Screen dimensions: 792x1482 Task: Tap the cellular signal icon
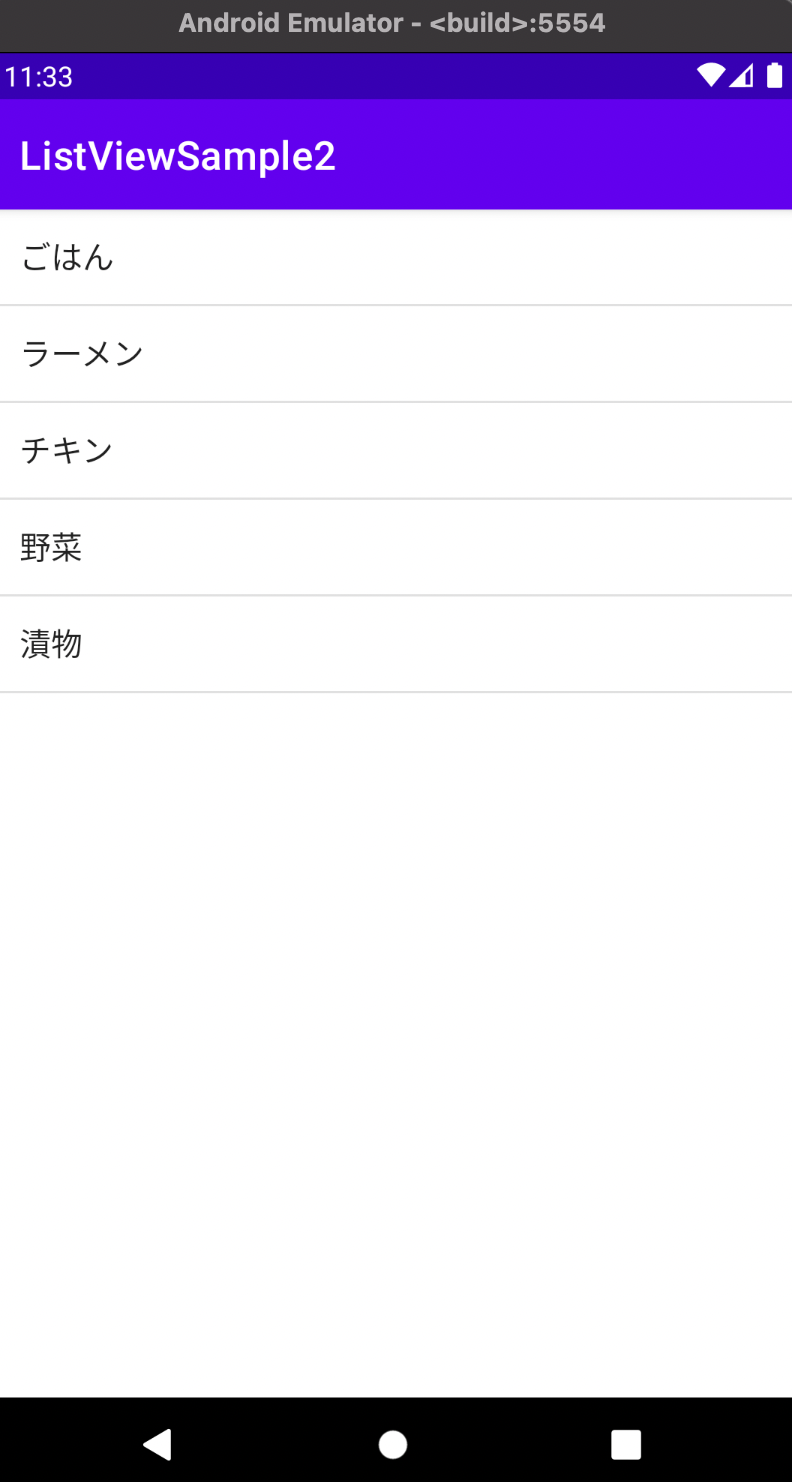pos(742,76)
